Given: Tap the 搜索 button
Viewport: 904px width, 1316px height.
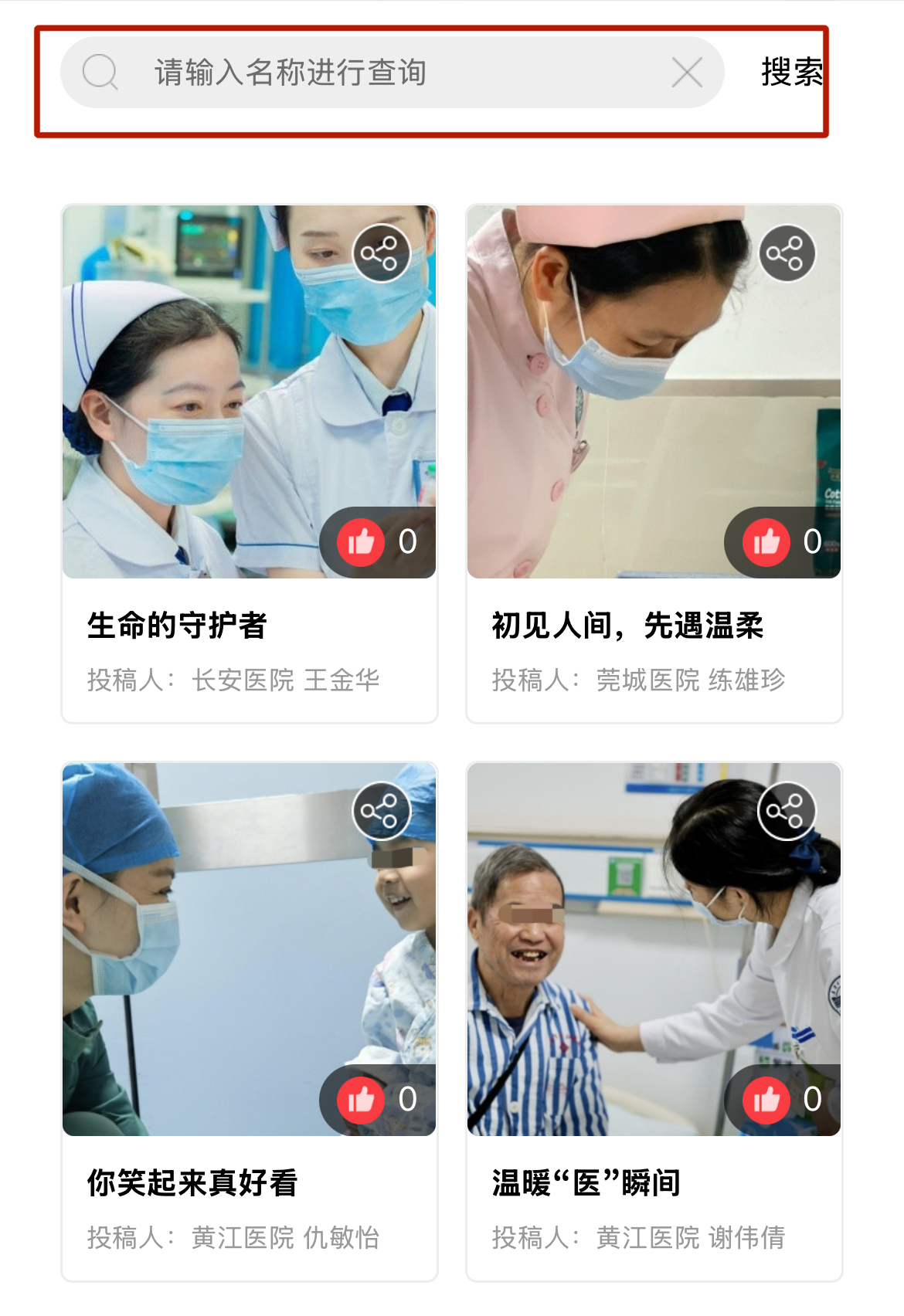Looking at the screenshot, I should [791, 73].
